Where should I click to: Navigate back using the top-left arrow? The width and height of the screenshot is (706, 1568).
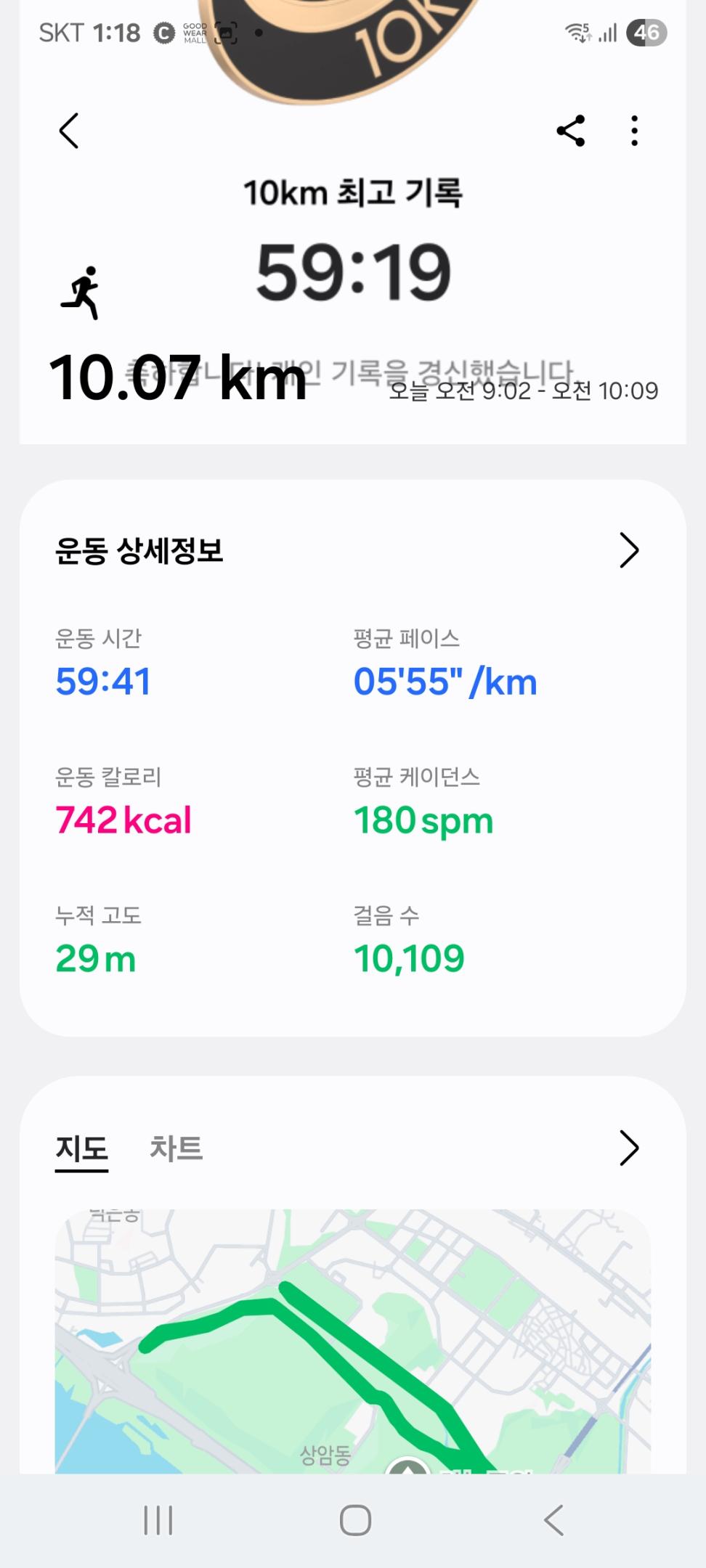(x=68, y=131)
